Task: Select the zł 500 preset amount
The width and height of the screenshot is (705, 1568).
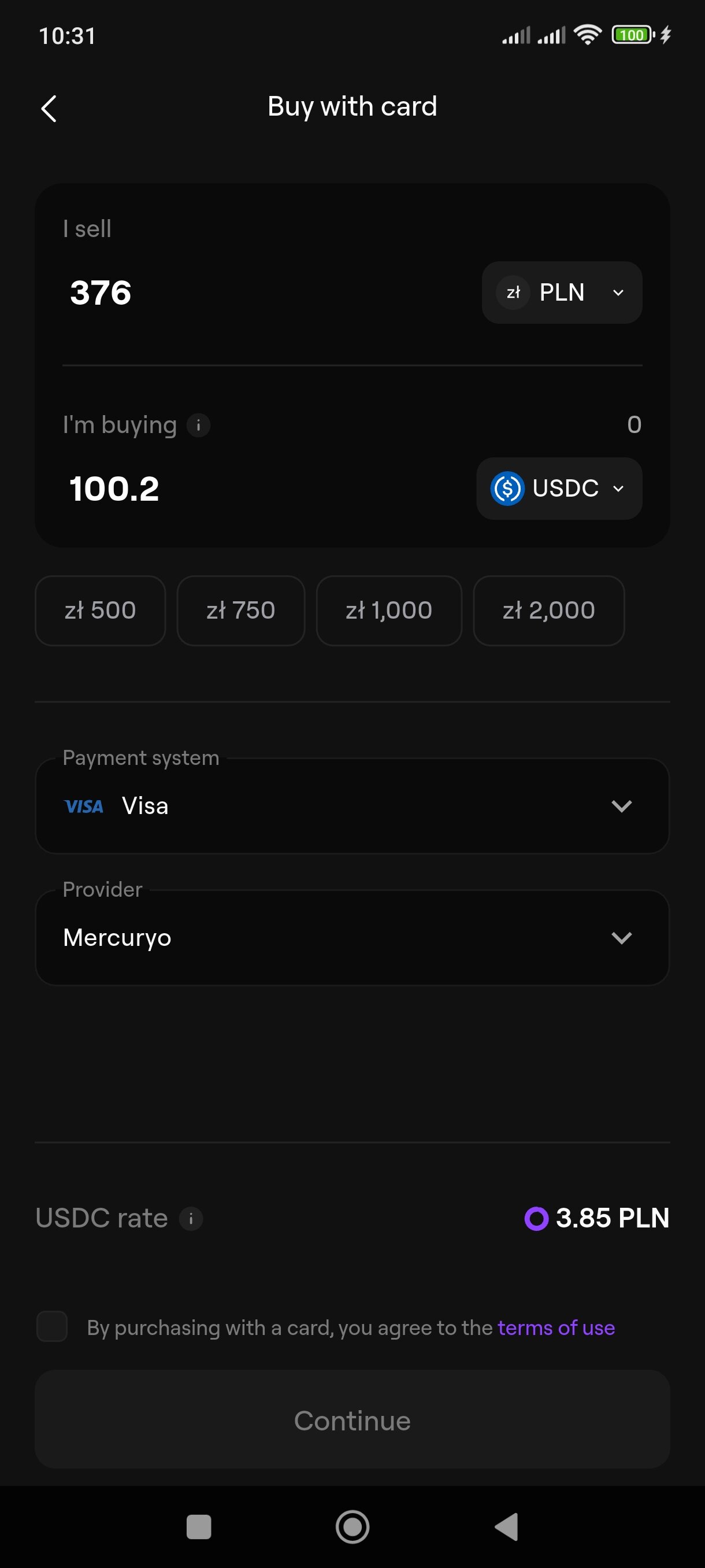Action: pos(101,611)
